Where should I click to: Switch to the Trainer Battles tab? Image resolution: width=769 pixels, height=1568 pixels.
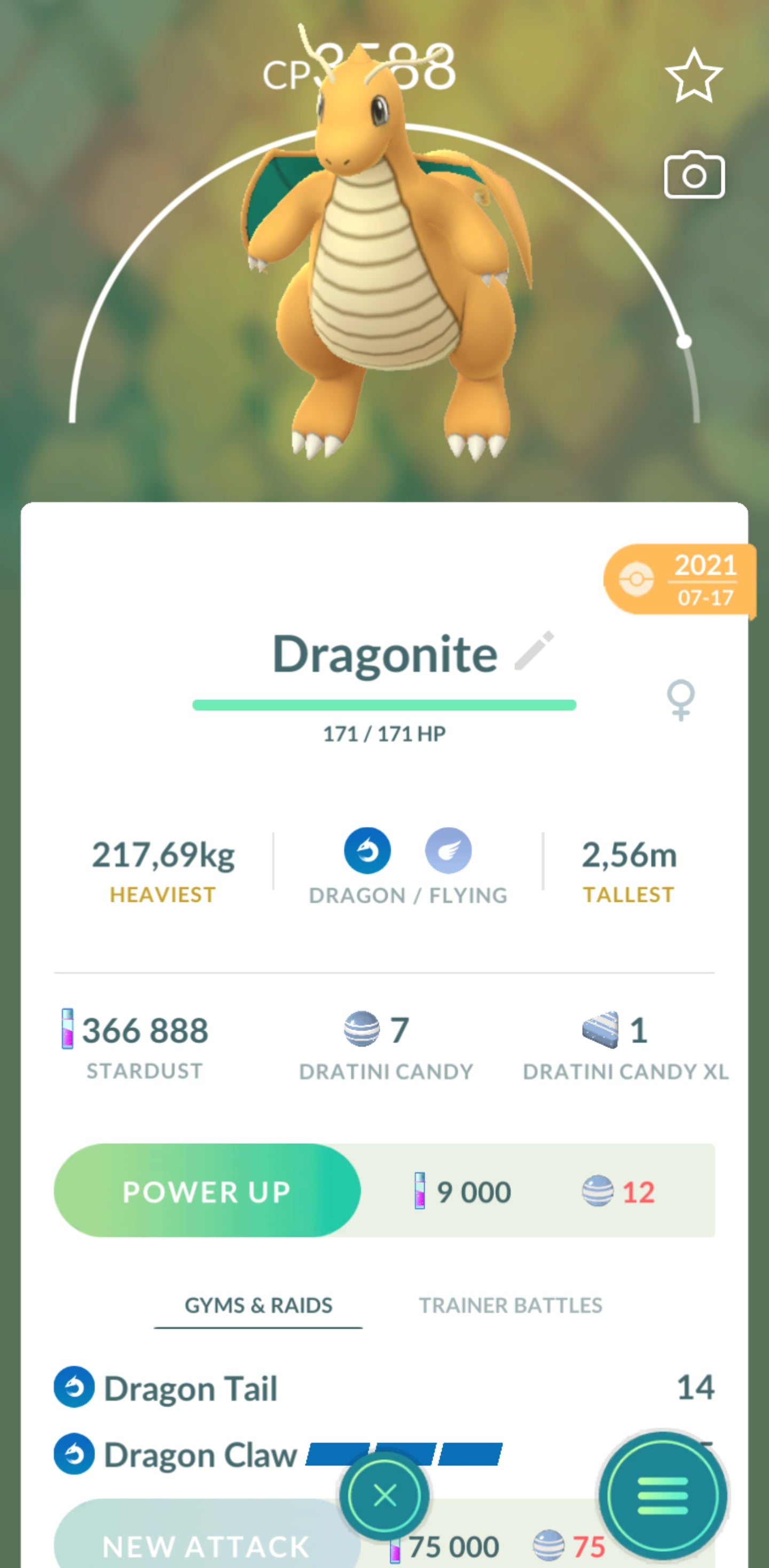pyautogui.click(x=510, y=1305)
